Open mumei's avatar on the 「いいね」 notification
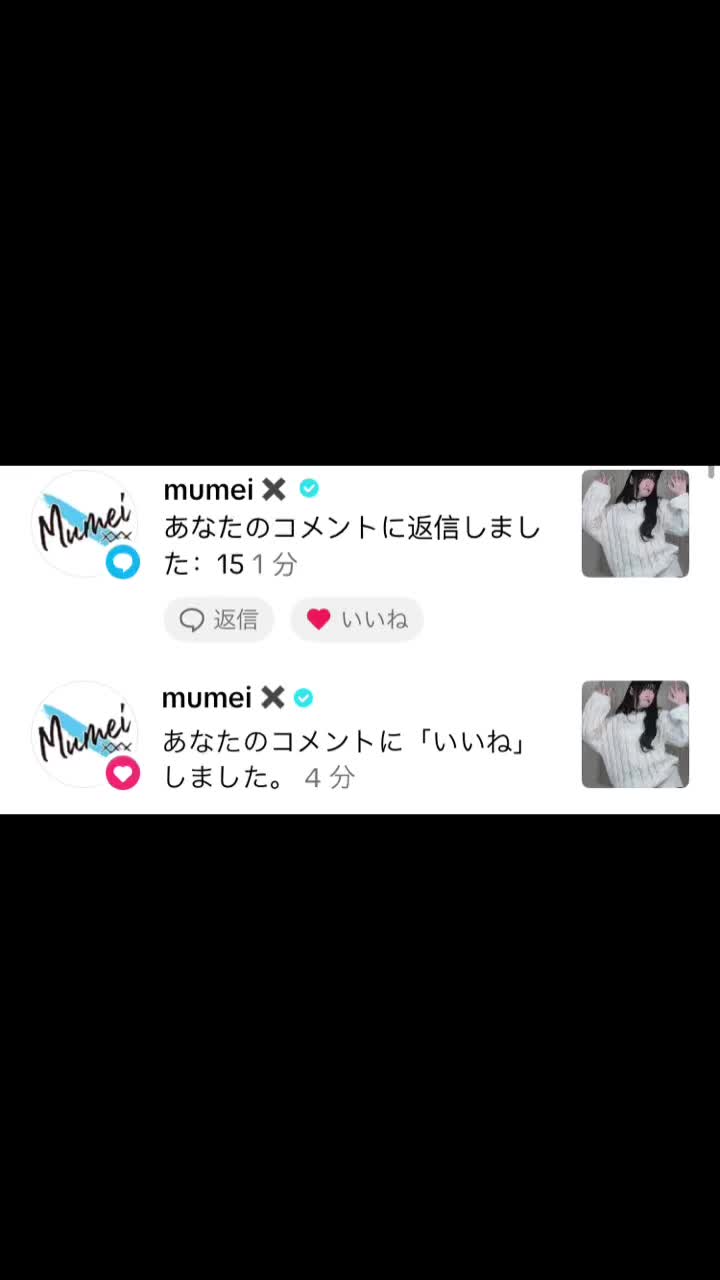Viewport: 720px width, 1280px height. (85, 734)
